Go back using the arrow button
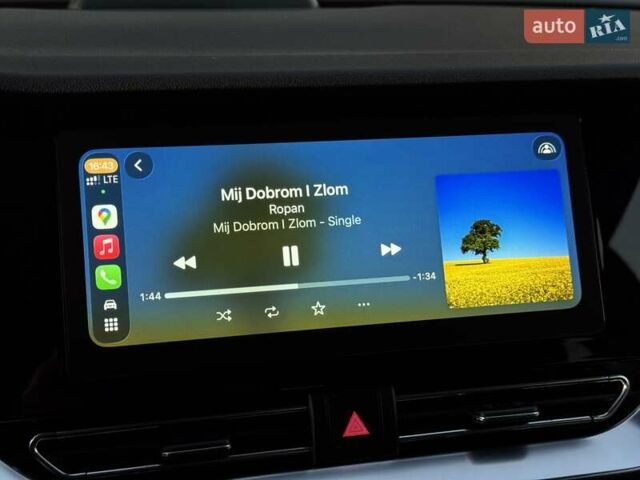 click(139, 165)
